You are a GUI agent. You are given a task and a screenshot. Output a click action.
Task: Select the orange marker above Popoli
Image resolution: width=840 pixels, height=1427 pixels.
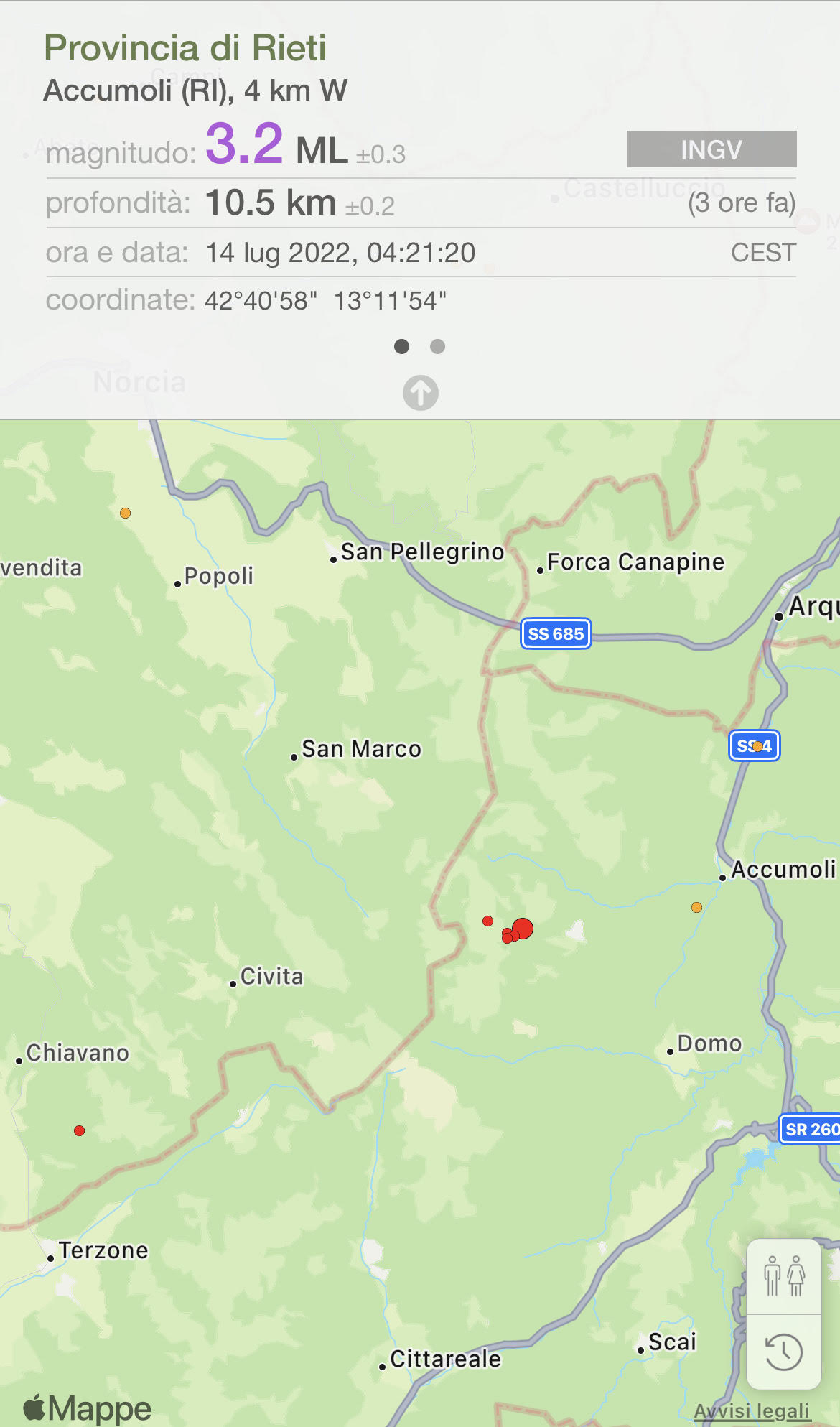click(x=125, y=513)
